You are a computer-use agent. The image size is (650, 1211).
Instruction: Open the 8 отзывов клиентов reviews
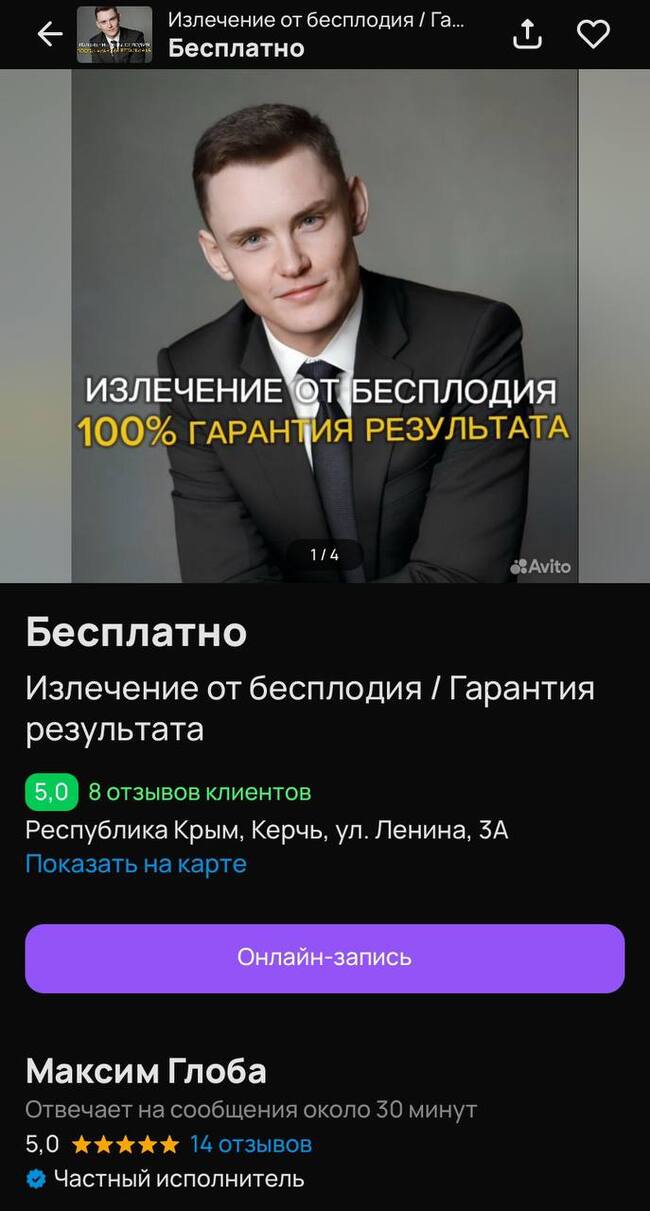click(199, 793)
